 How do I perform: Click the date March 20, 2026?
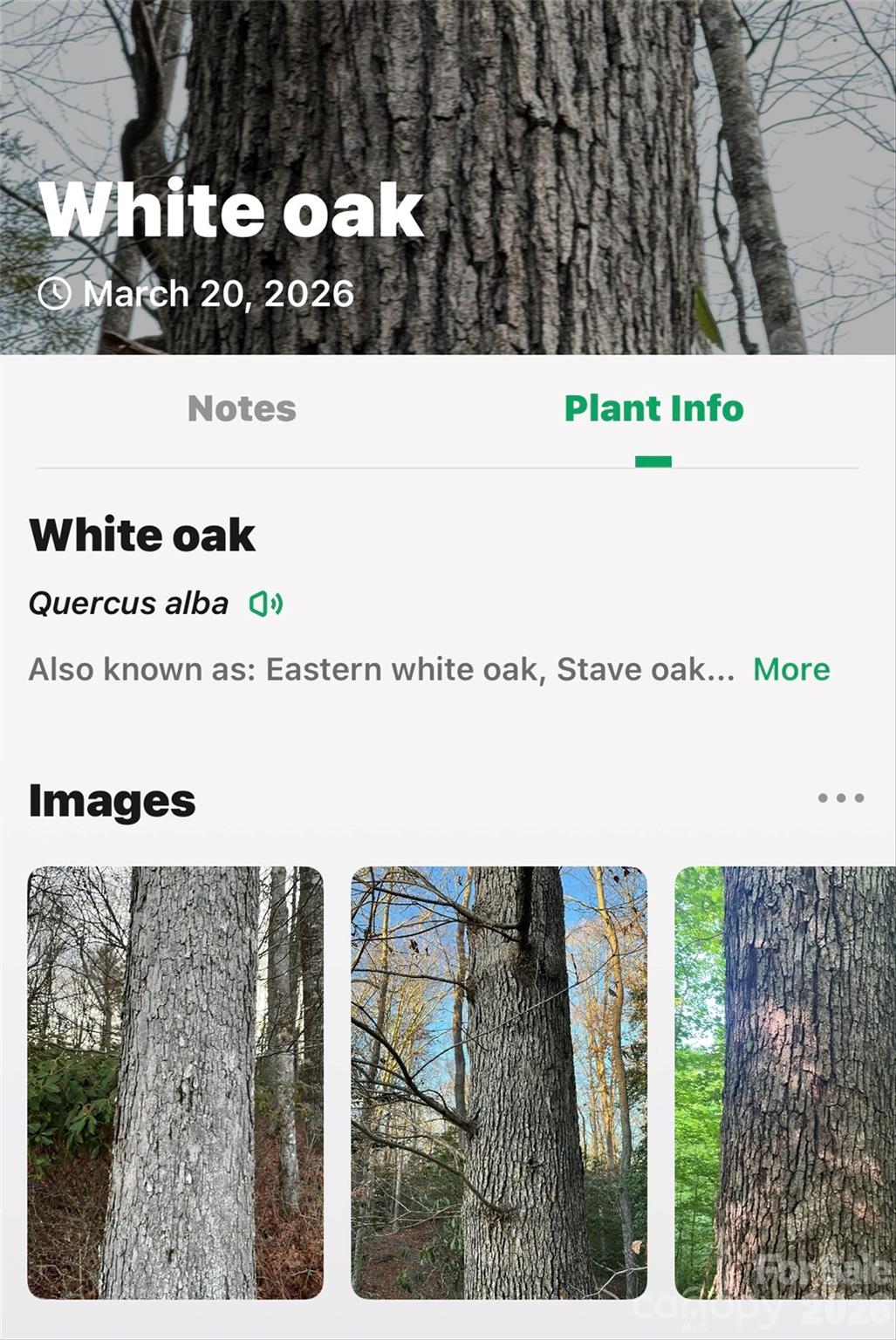coord(216,293)
